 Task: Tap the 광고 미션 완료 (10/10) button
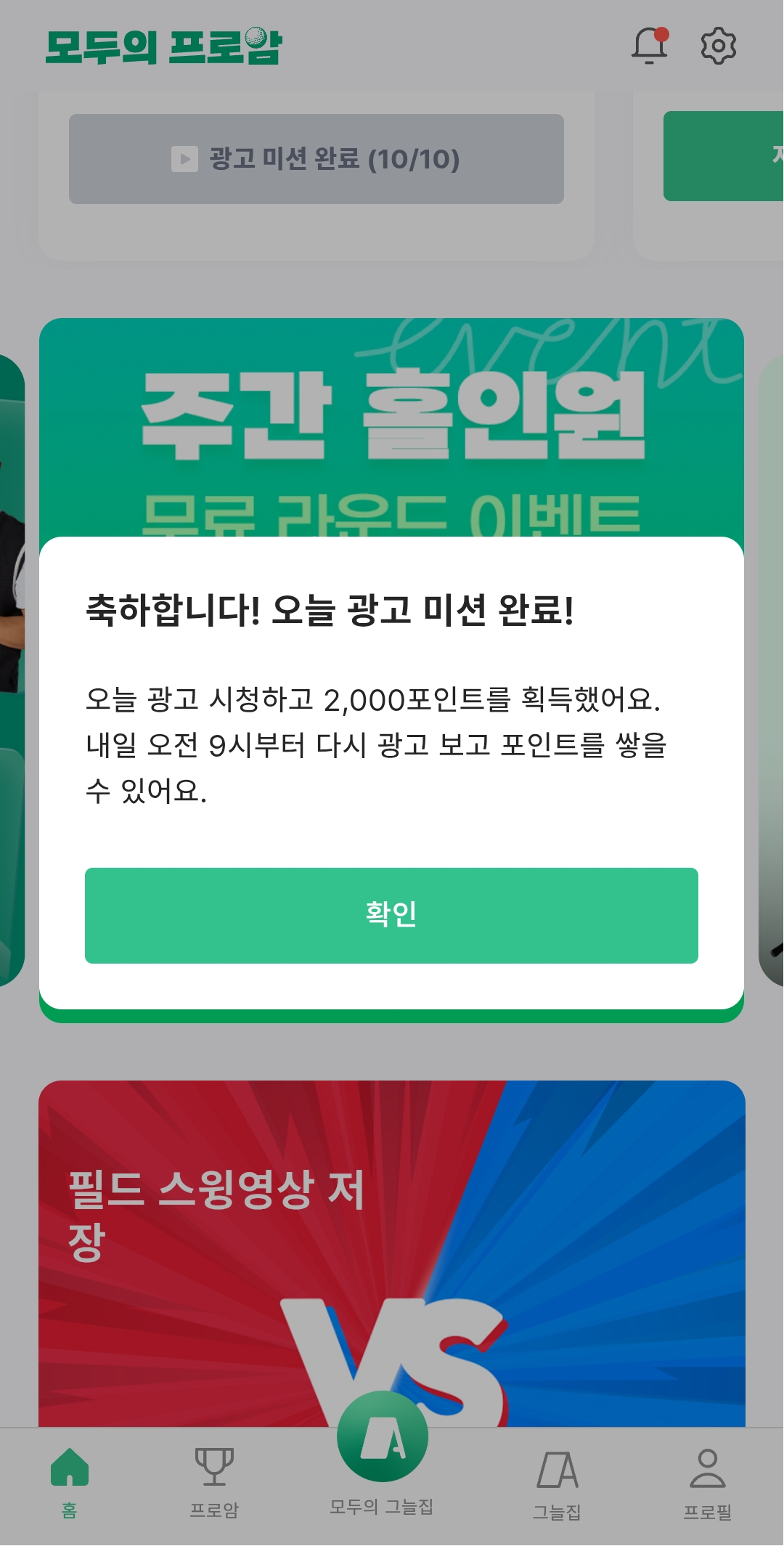click(317, 159)
